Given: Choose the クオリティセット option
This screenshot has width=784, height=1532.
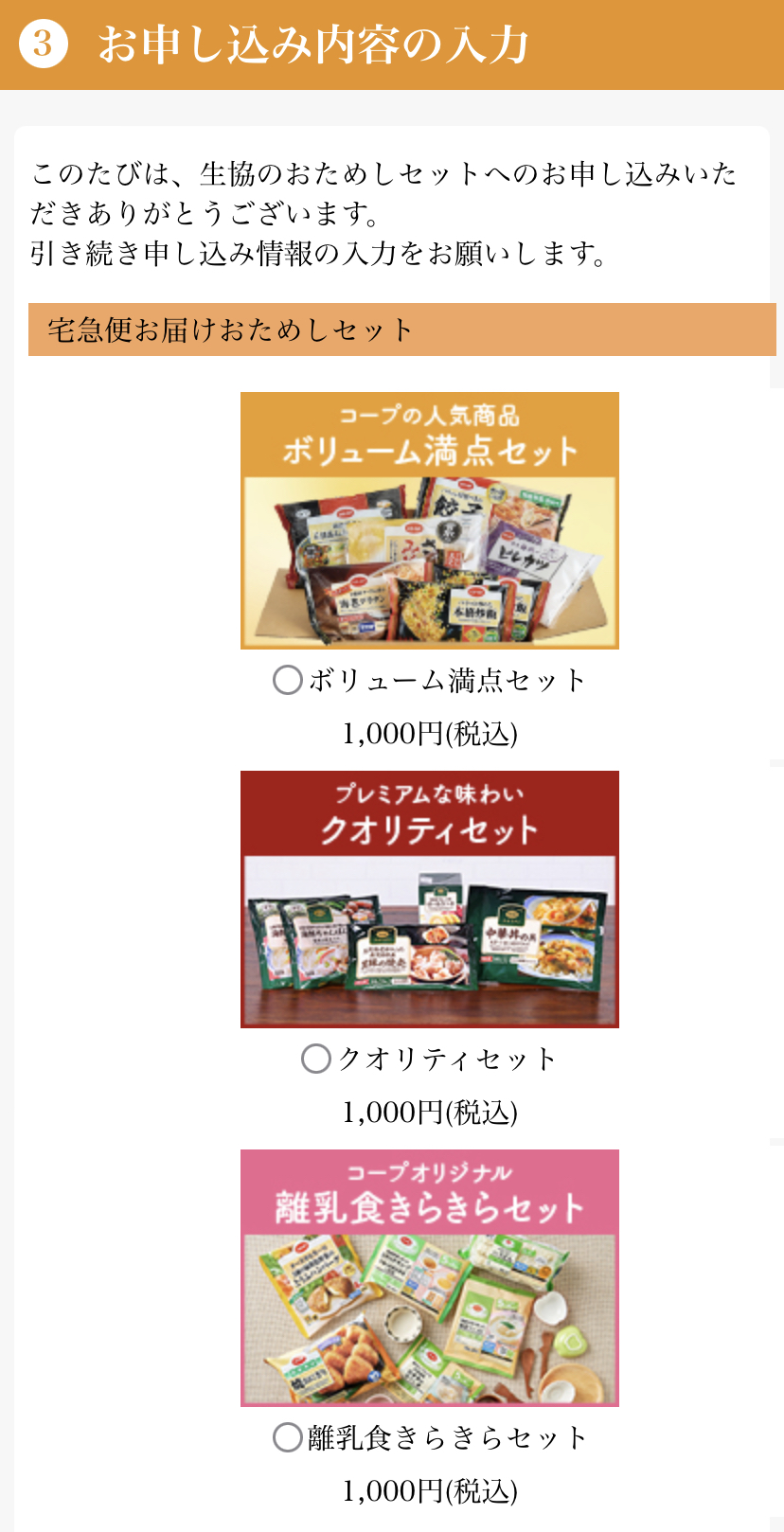Looking at the screenshot, I should click(315, 1059).
